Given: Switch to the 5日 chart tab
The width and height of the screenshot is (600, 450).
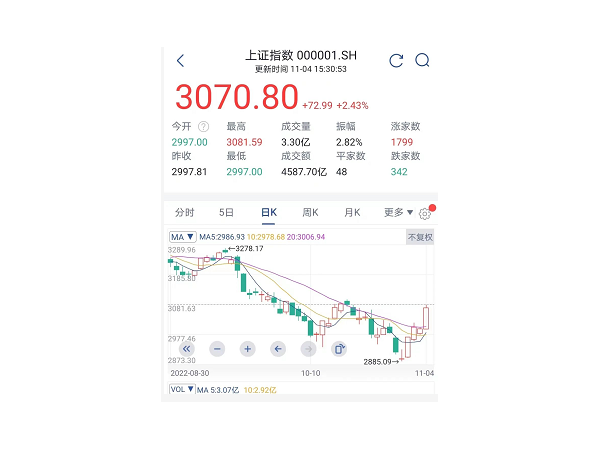Looking at the screenshot, I should click(227, 212).
